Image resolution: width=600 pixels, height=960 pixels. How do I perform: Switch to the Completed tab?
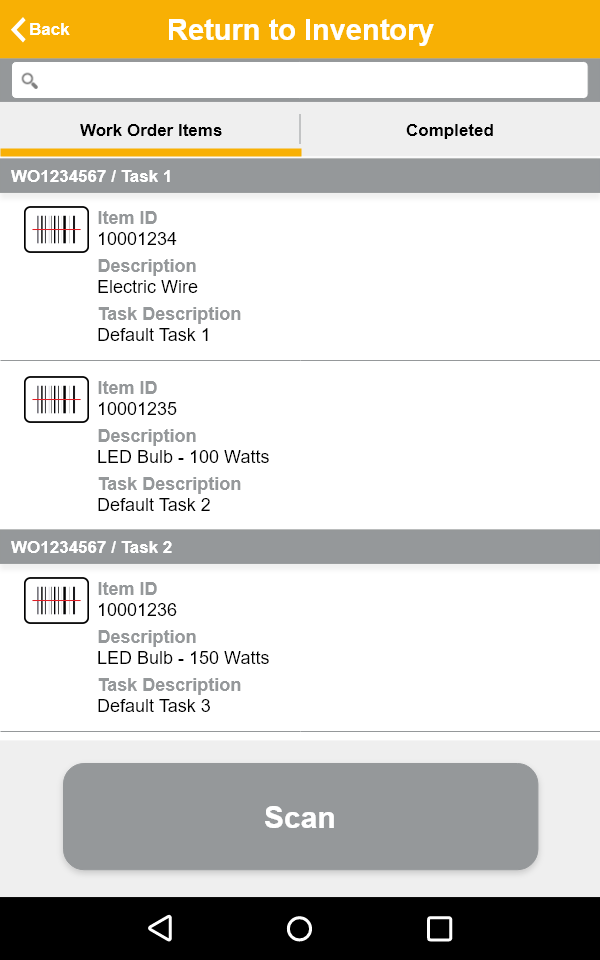[450, 130]
